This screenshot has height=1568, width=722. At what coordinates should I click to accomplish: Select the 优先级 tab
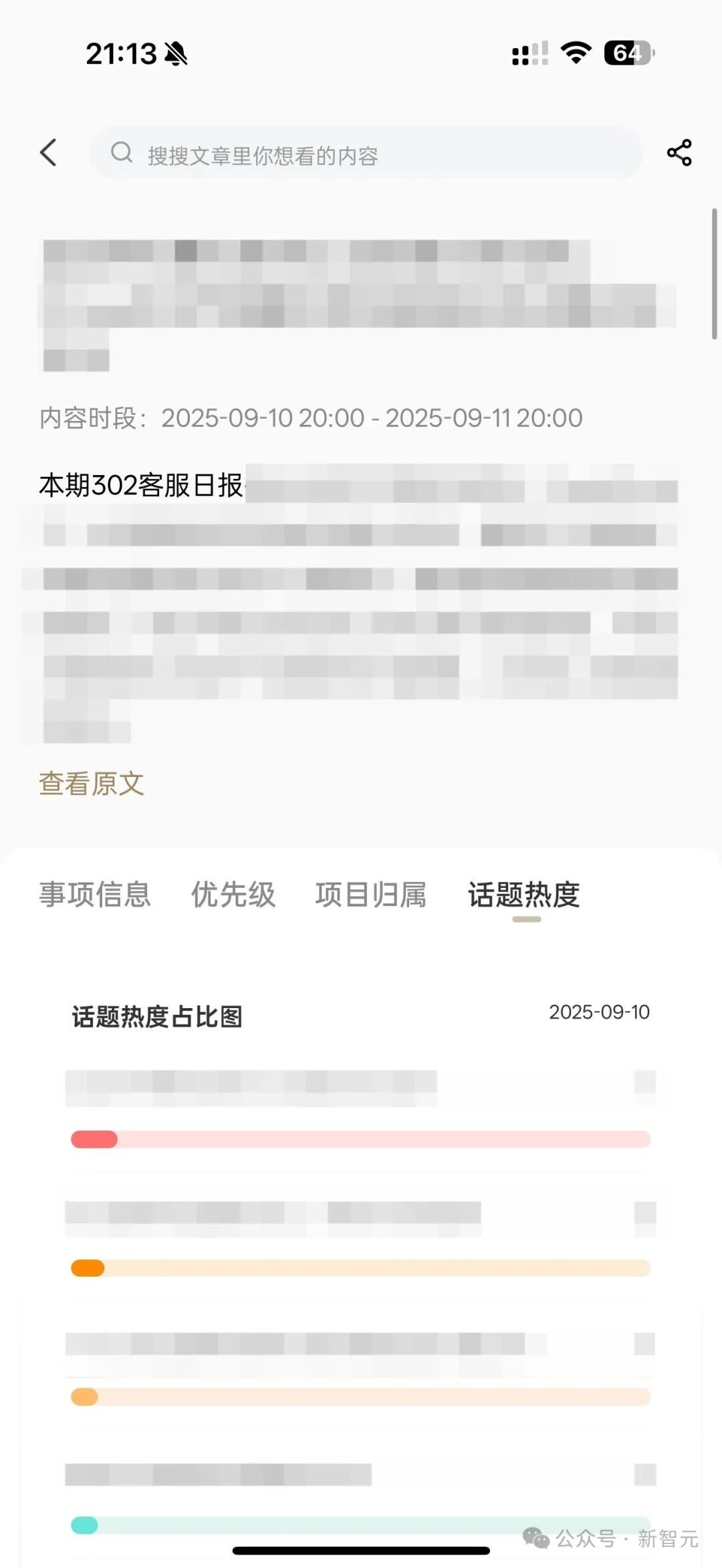click(x=233, y=895)
